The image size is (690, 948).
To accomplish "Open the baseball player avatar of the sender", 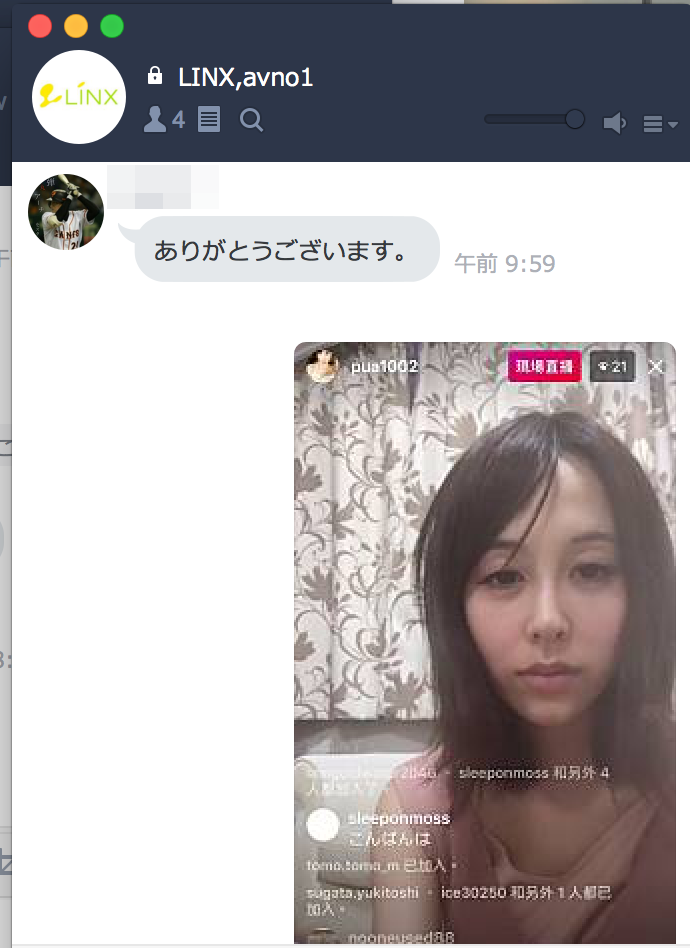I will (66, 212).
